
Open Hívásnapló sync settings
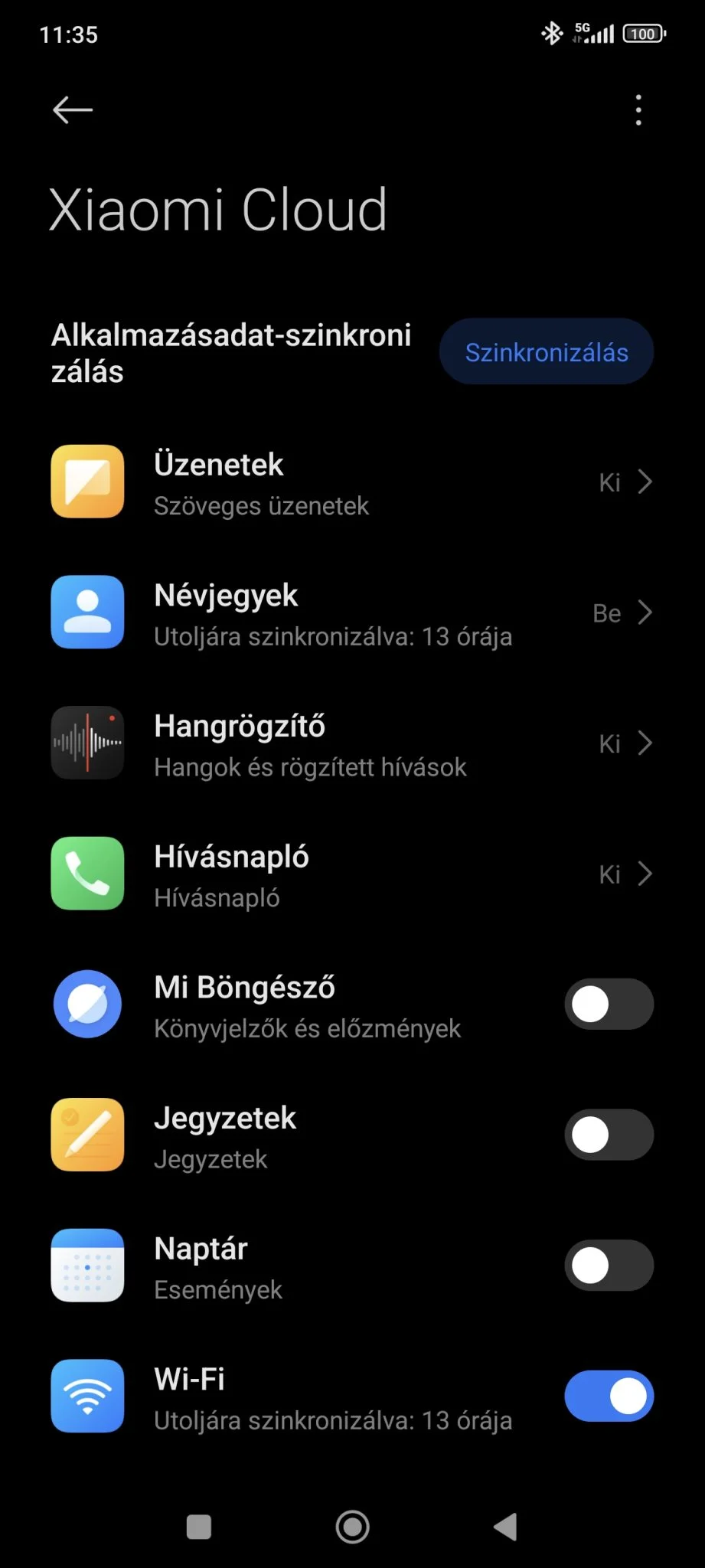(352, 875)
